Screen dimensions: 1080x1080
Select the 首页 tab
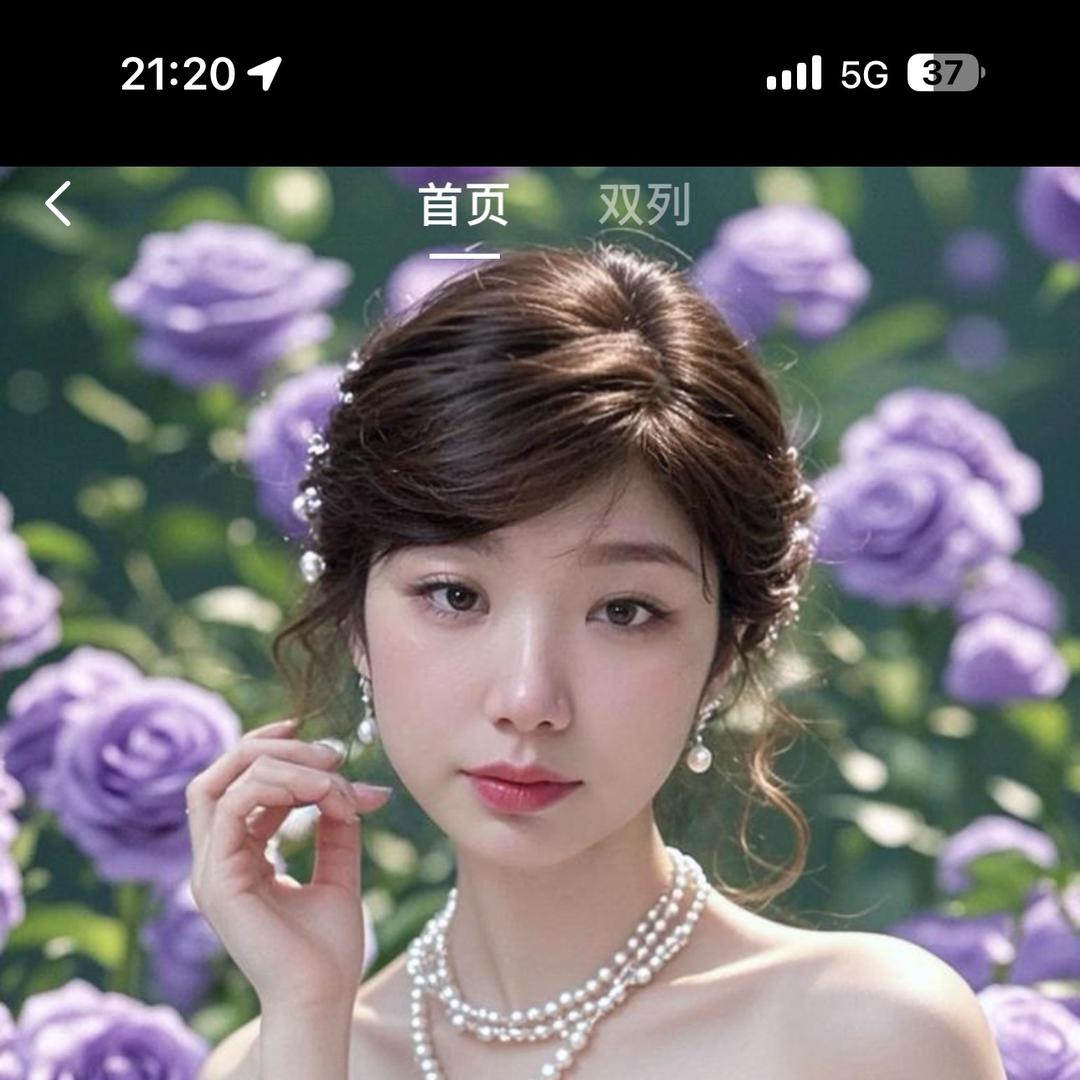463,206
